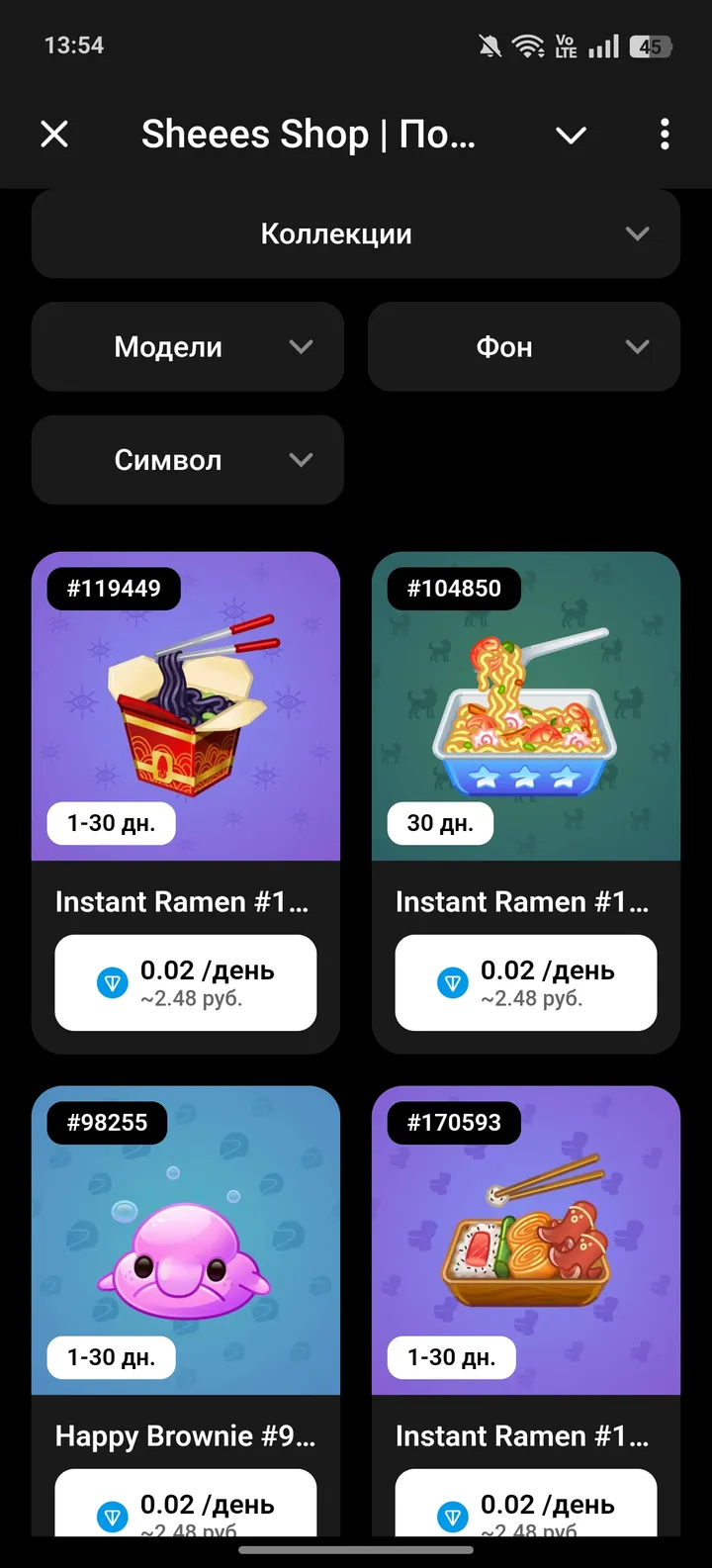This screenshot has width=712, height=1568.
Task: Click the TON diamond icon on Instant Ramen #119449
Action: 113,982
